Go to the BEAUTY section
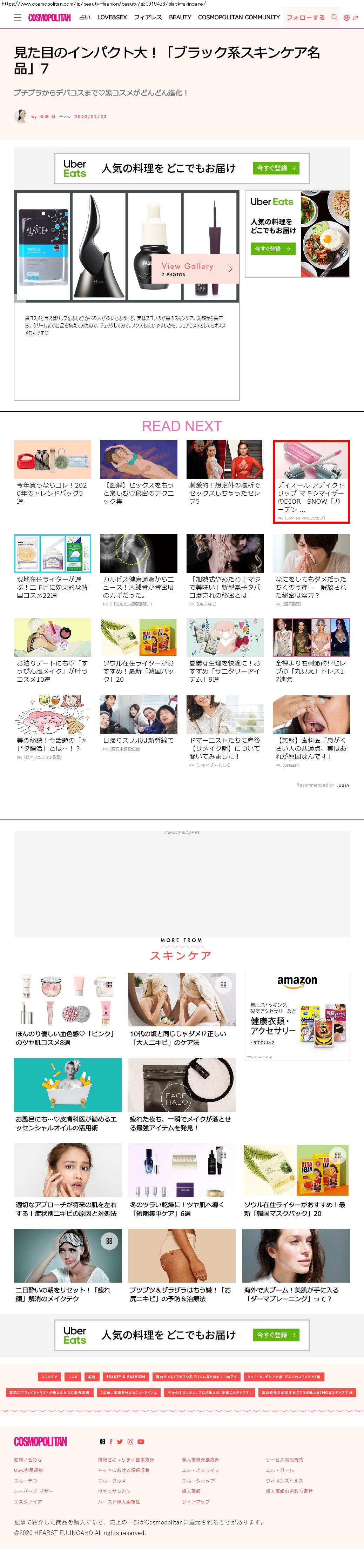Screen dimensions: 364x1568 coord(180,18)
